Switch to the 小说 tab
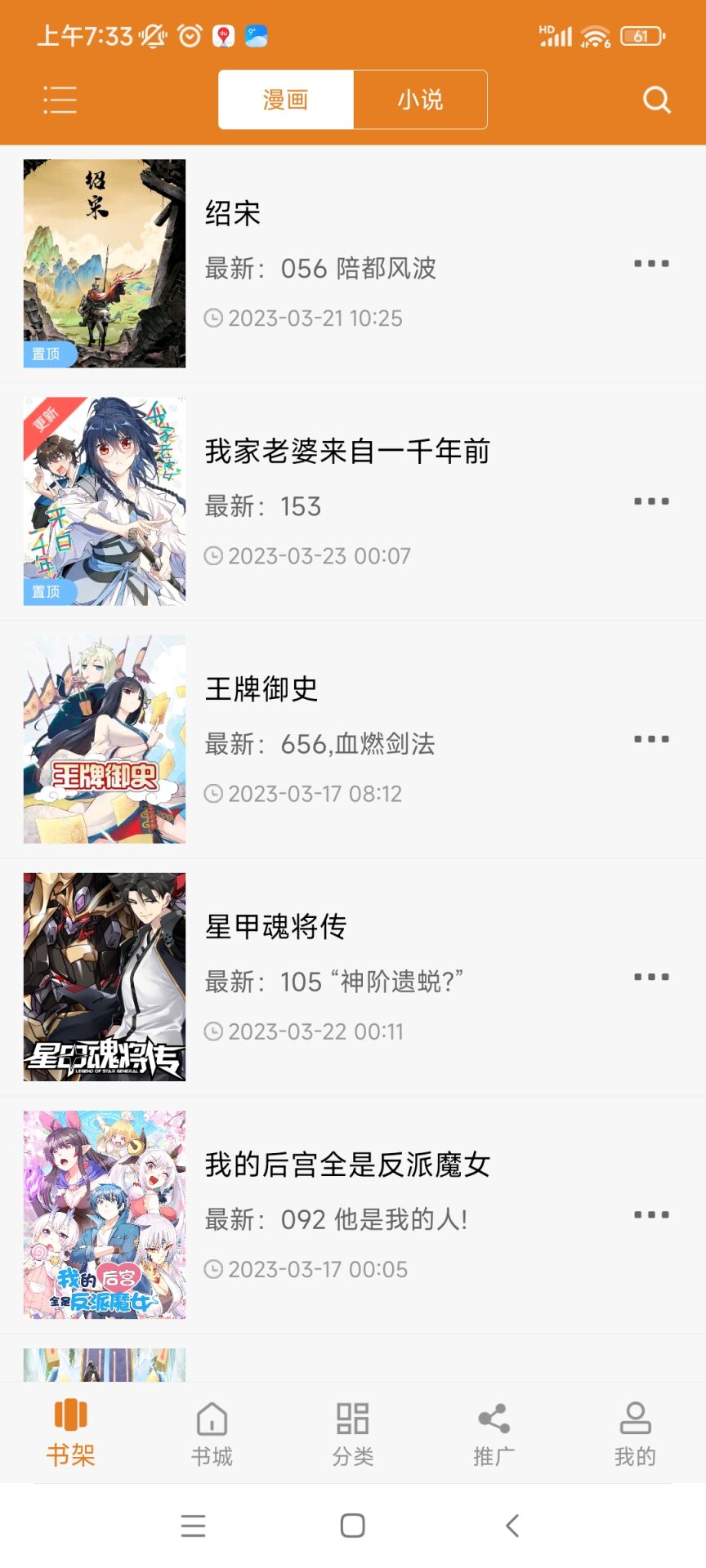 coord(420,100)
